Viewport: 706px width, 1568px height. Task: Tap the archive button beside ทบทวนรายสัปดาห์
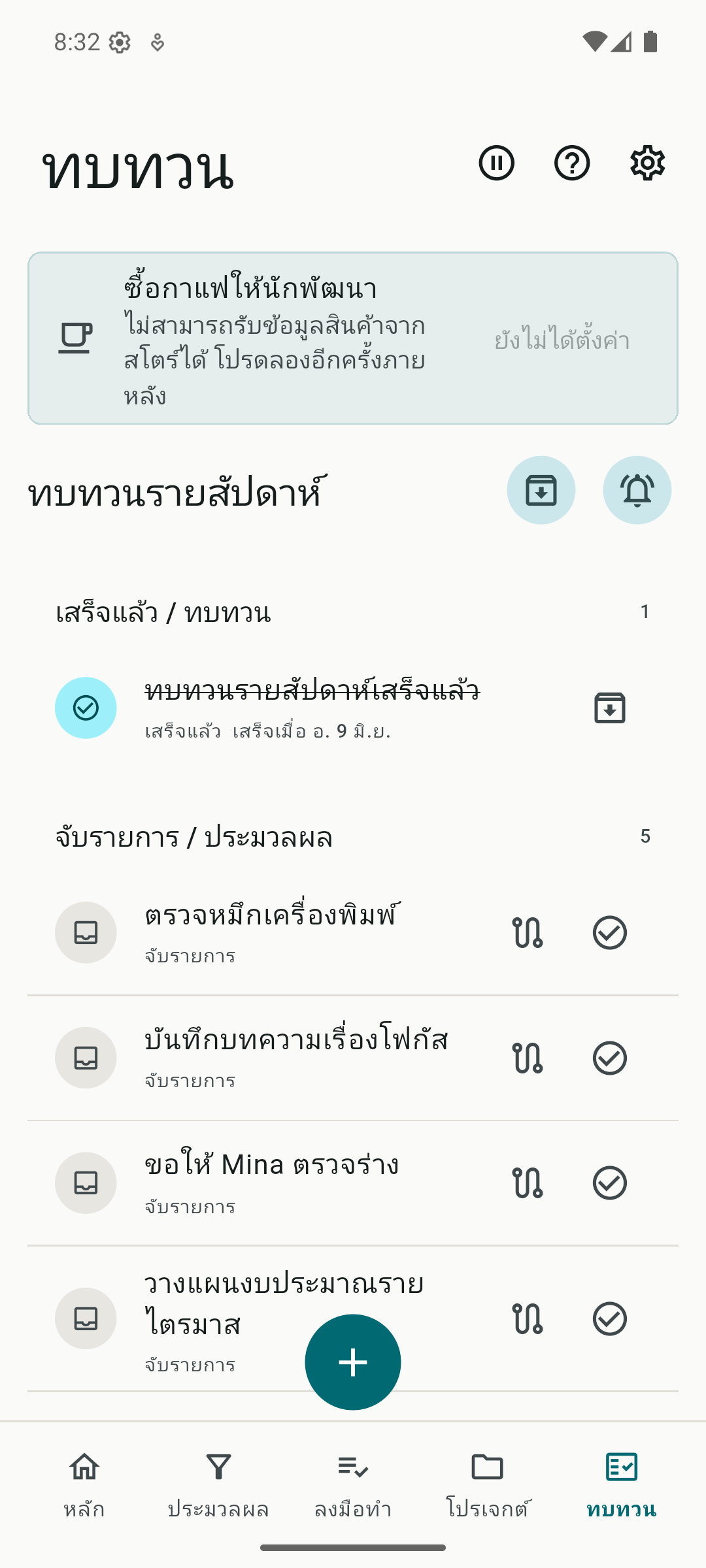point(541,490)
